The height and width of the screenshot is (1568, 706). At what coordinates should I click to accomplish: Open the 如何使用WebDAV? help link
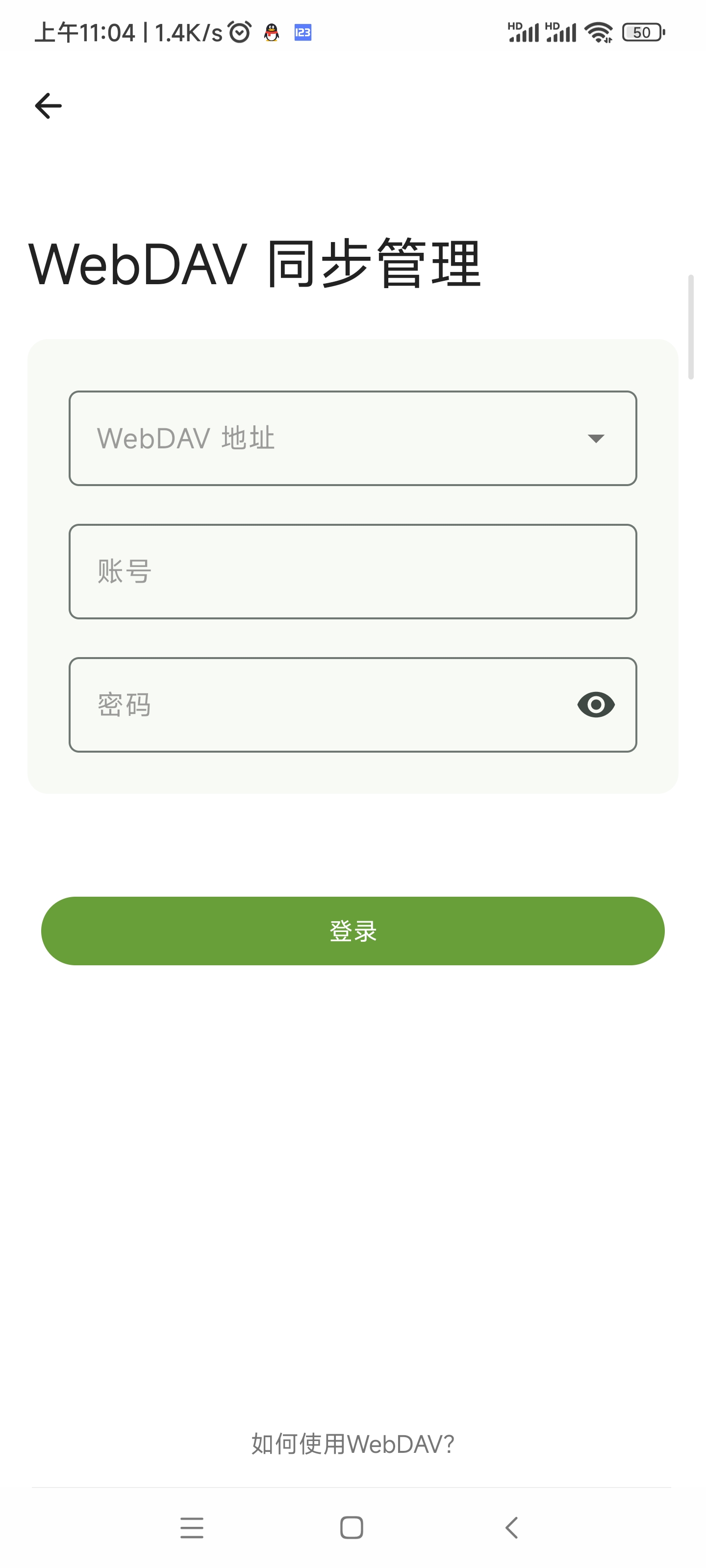coord(352,1444)
